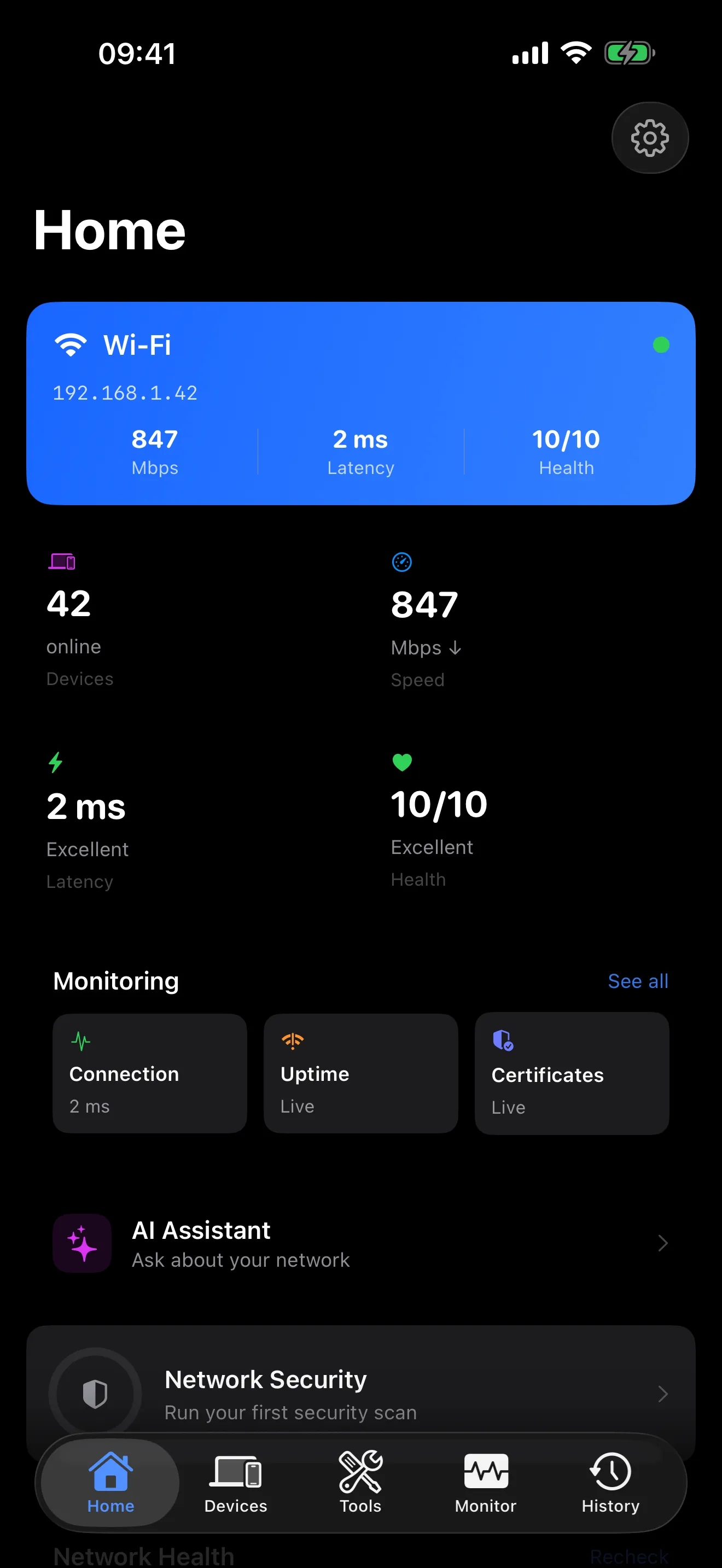Open the Wi-Fi connection card

pos(360,403)
